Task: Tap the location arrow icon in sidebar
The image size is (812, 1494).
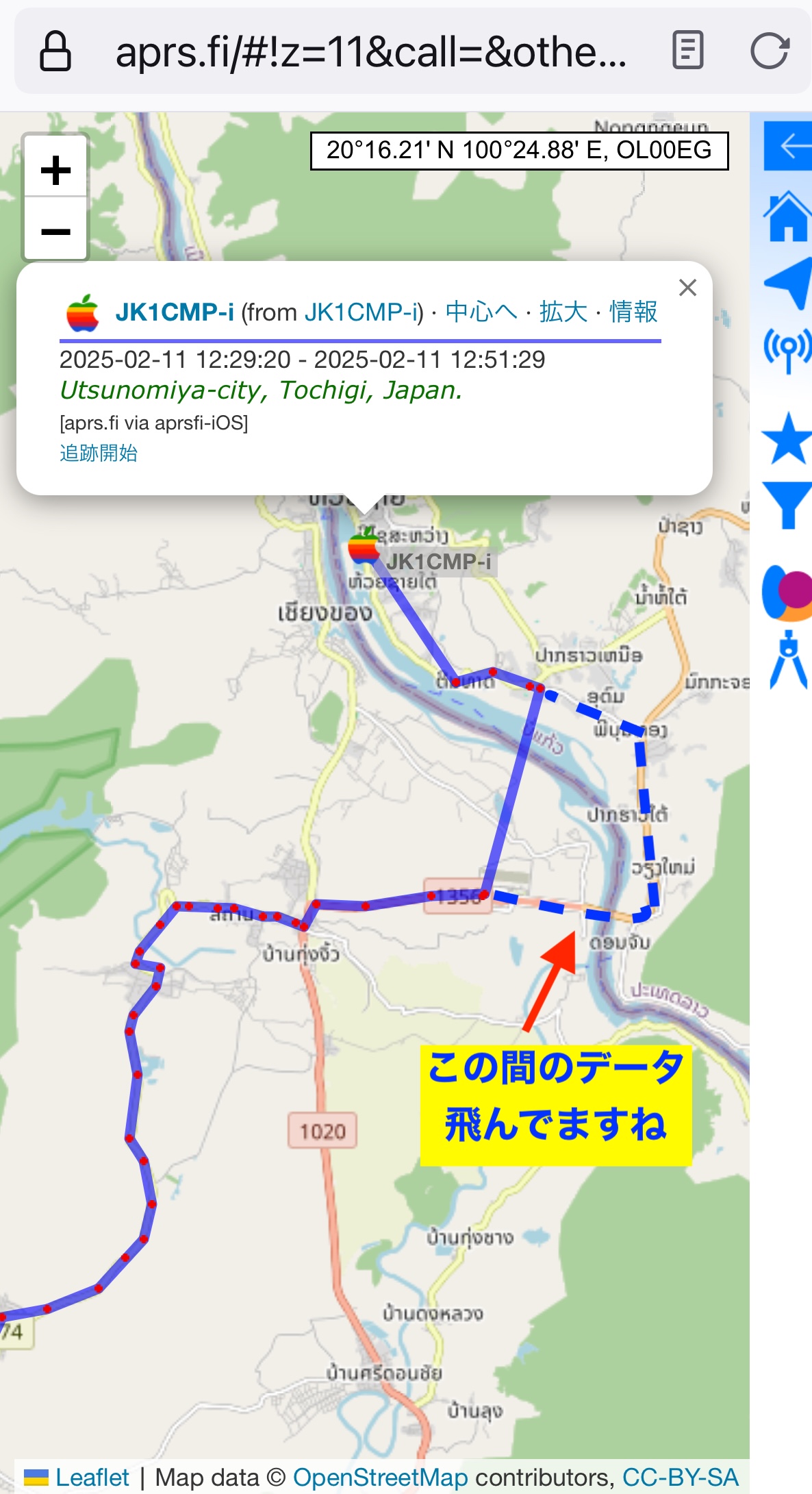Action: 788,282
